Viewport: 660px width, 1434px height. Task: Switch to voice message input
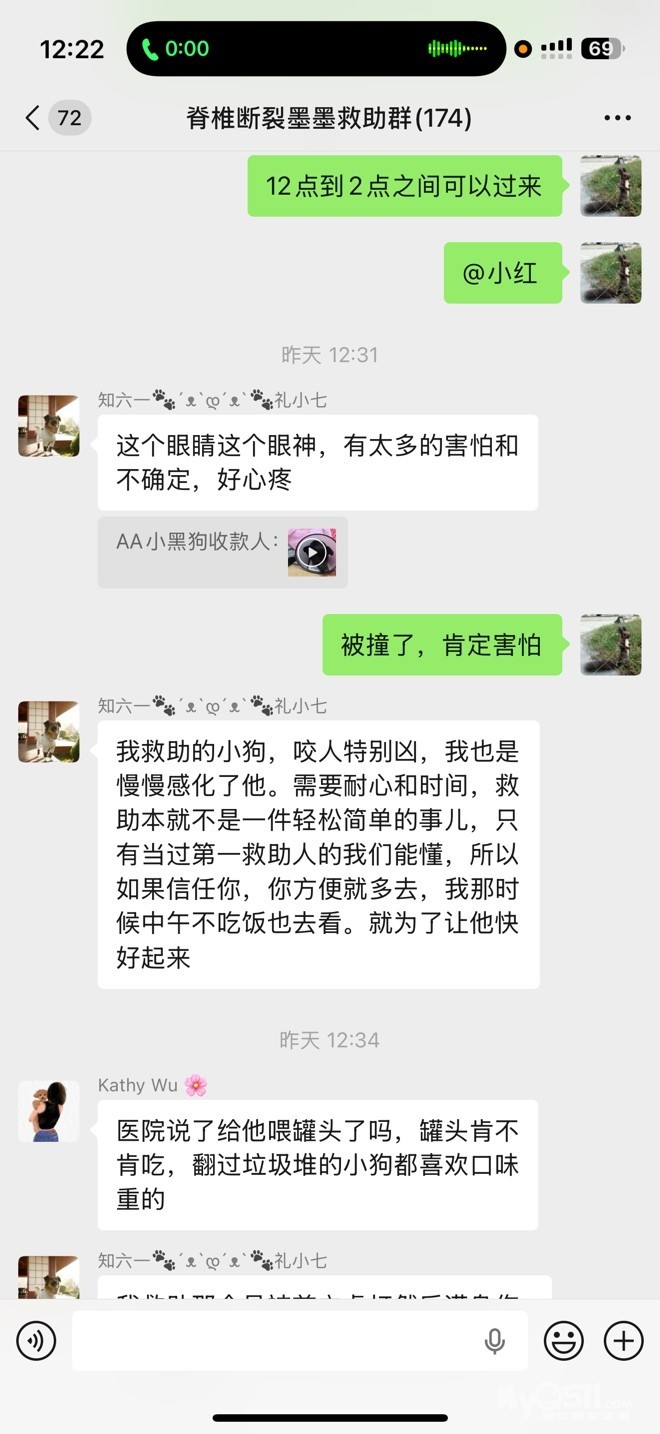coord(36,1341)
